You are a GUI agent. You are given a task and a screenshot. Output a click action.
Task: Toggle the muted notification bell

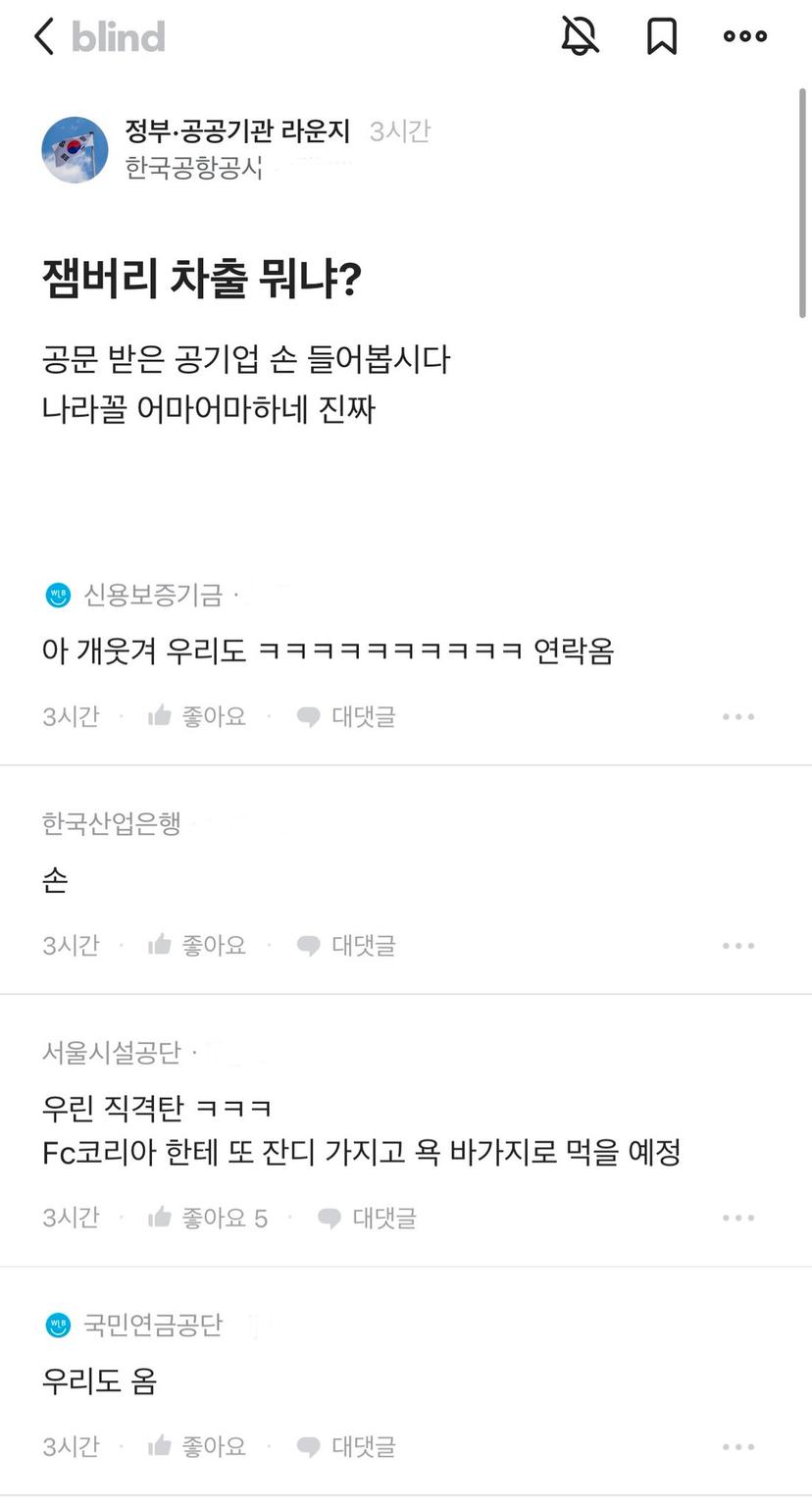pos(580,36)
